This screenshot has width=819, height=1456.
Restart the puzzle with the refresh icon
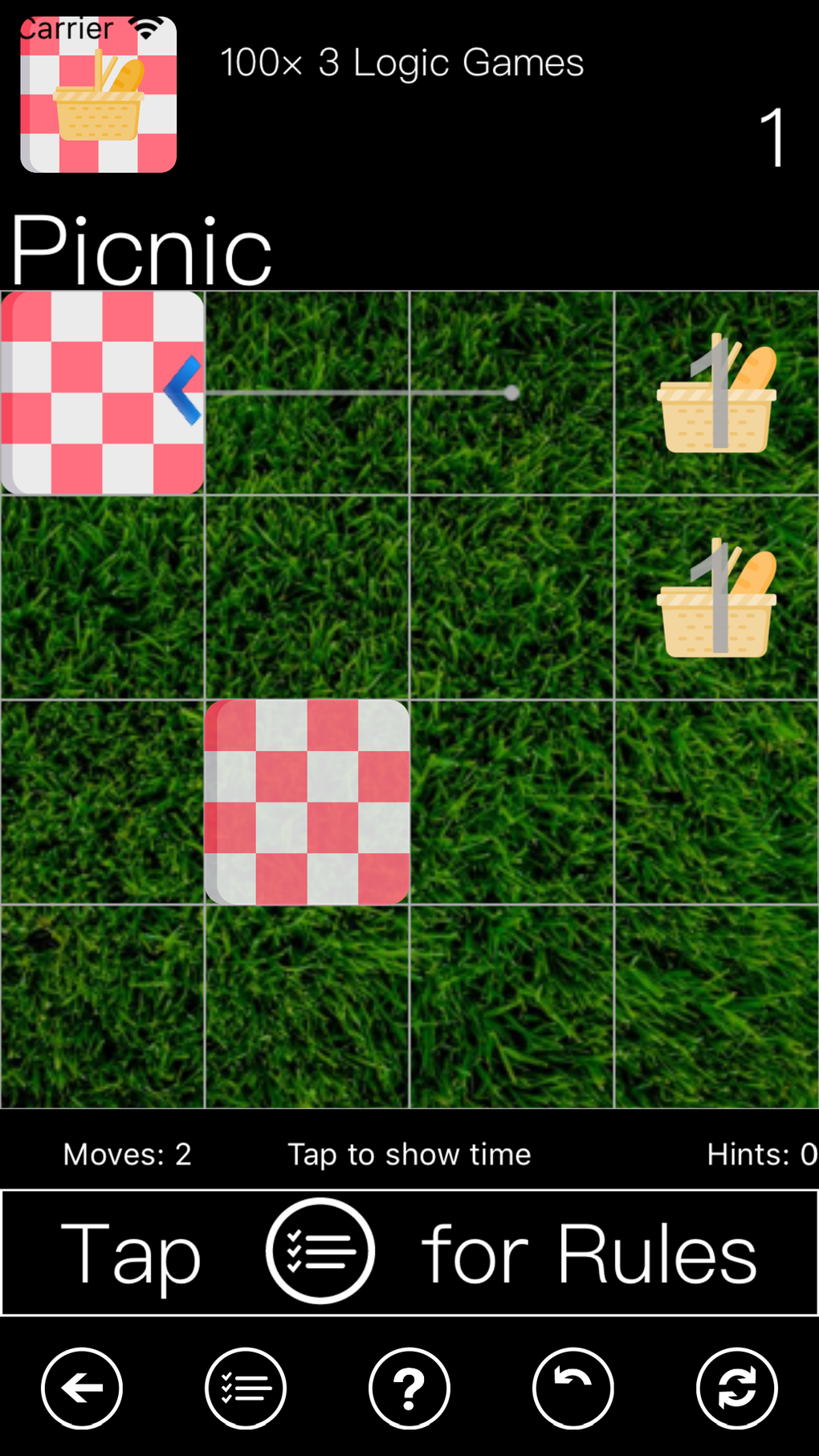coord(736,1389)
